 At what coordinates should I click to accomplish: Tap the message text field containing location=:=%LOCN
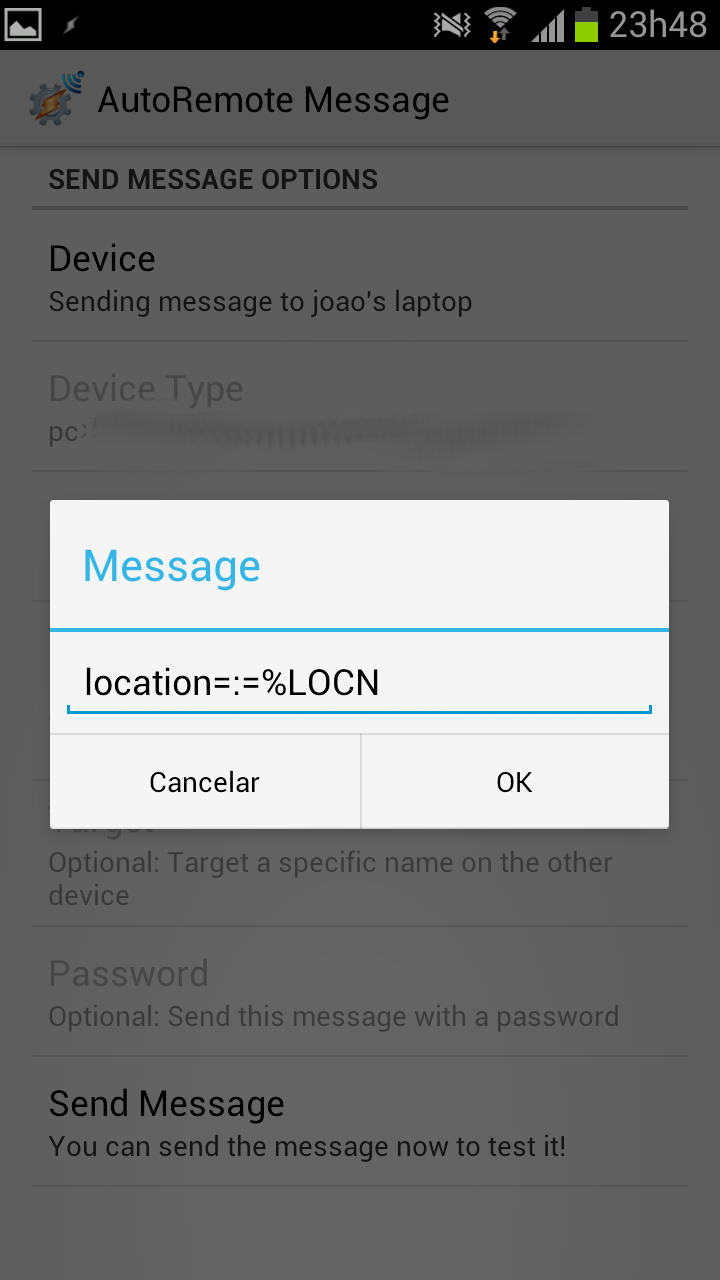(x=358, y=683)
